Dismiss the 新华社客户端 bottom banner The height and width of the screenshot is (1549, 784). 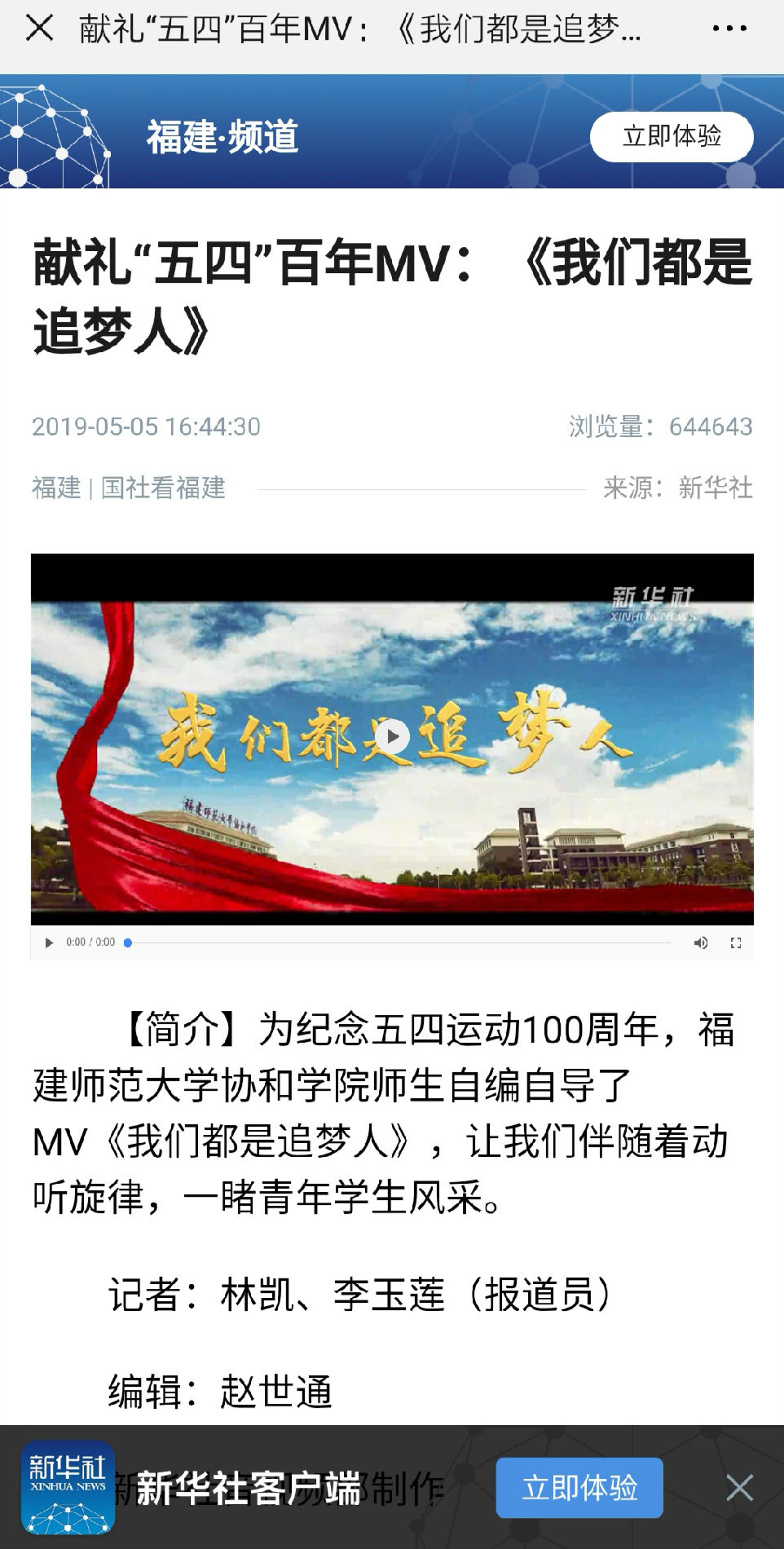739,1488
